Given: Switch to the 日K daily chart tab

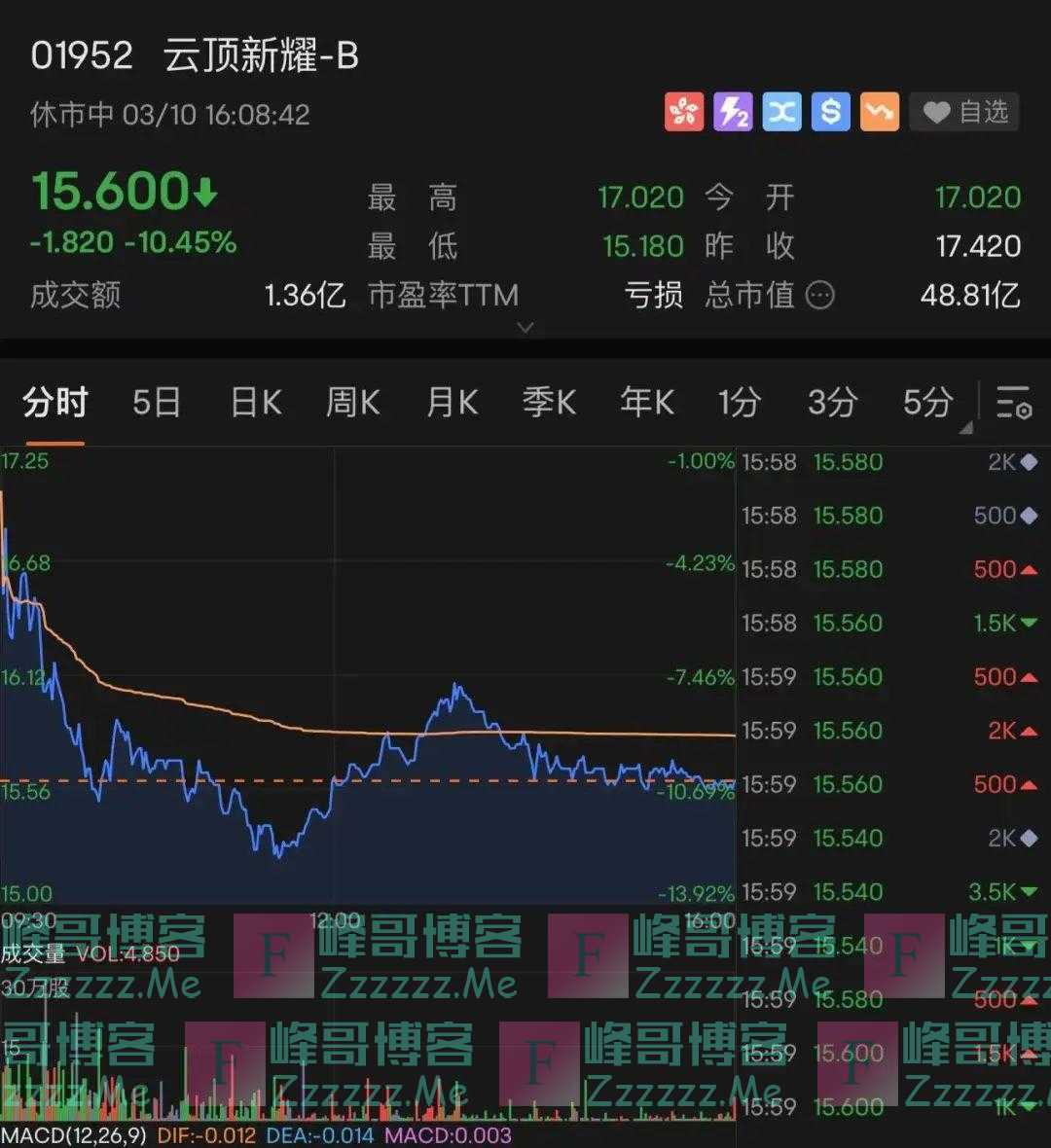Looking at the screenshot, I should click(x=255, y=401).
